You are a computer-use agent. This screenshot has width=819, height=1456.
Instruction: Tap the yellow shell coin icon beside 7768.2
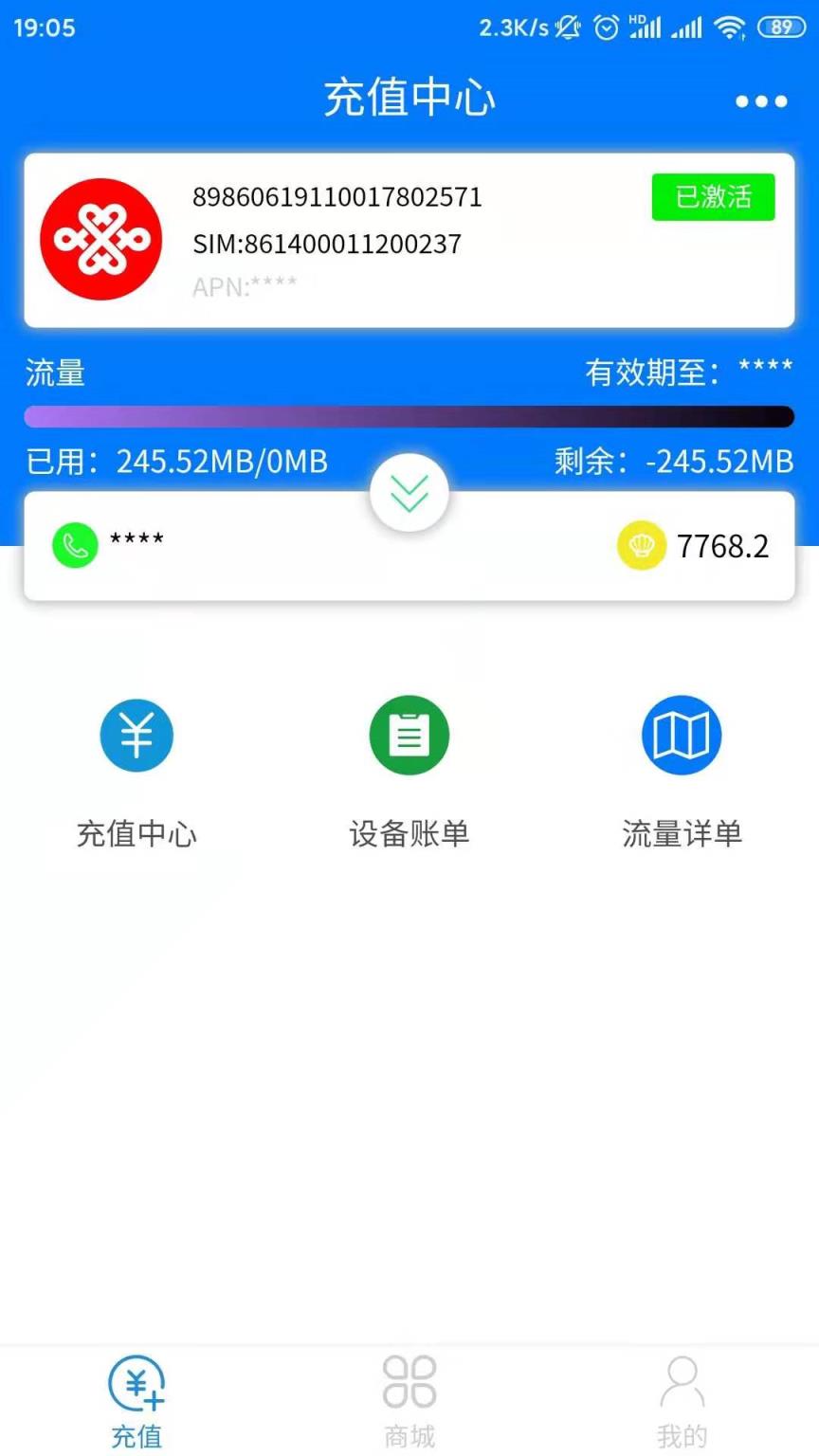pyautogui.click(x=641, y=545)
